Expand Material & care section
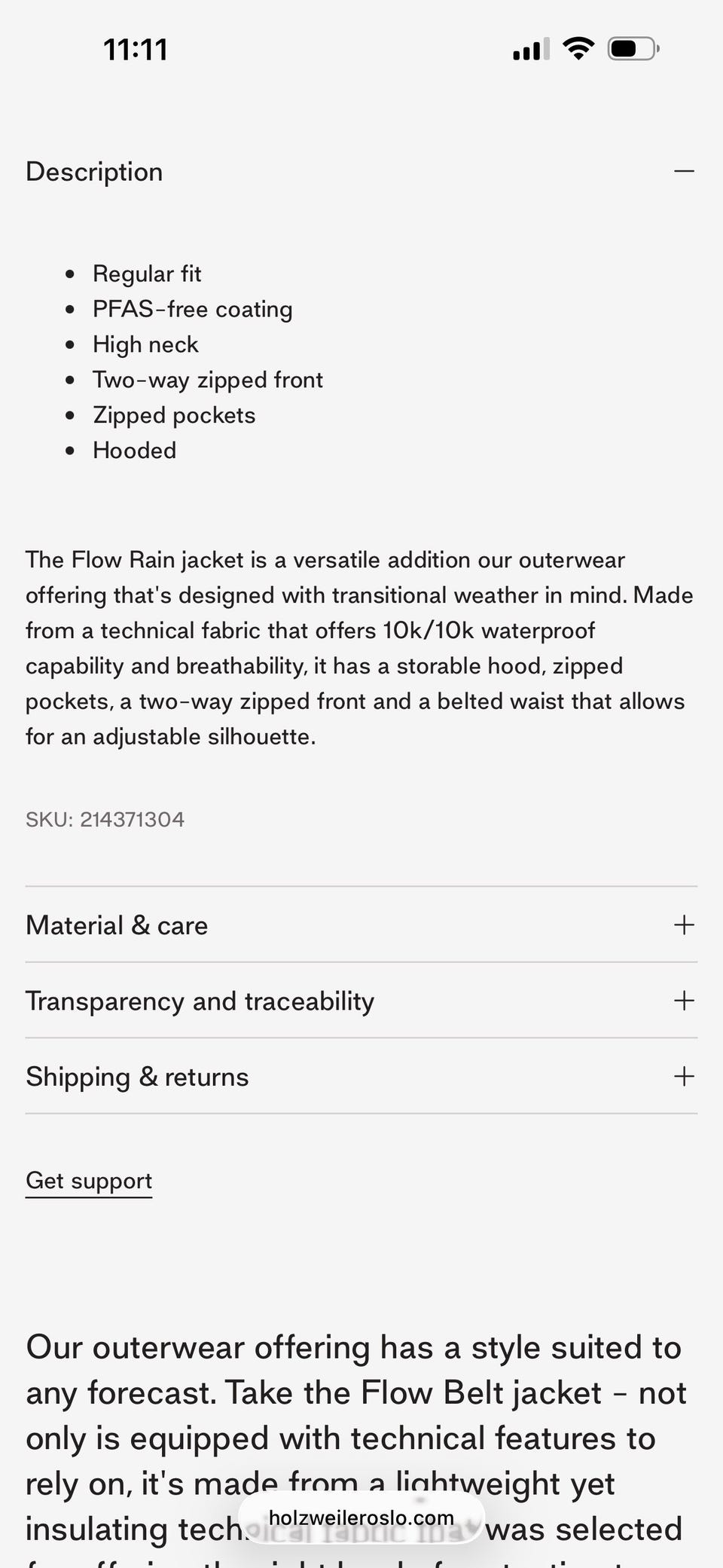 (361, 925)
